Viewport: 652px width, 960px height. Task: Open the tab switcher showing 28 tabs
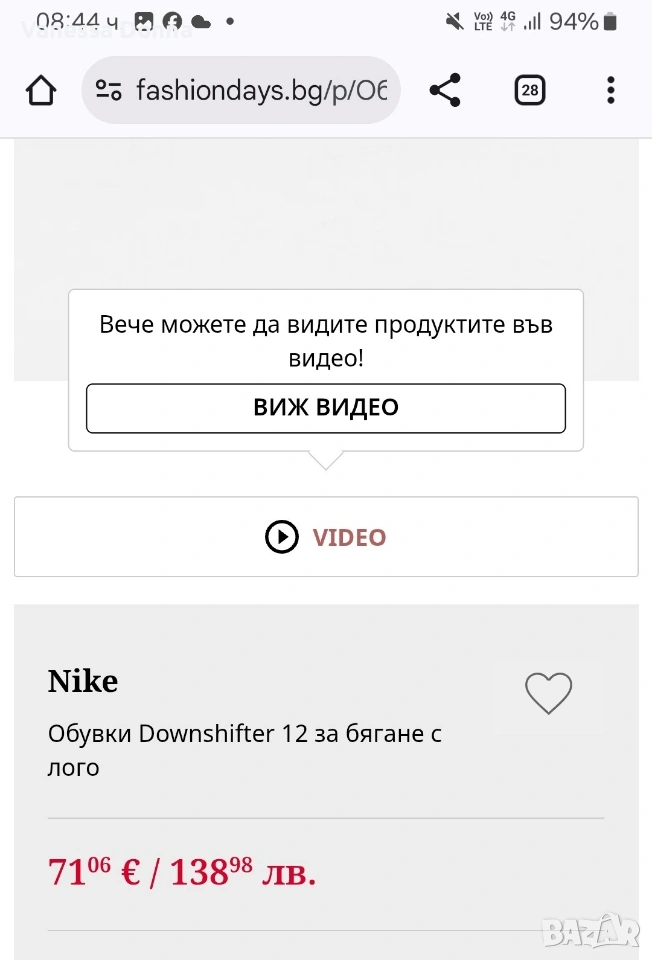(530, 91)
